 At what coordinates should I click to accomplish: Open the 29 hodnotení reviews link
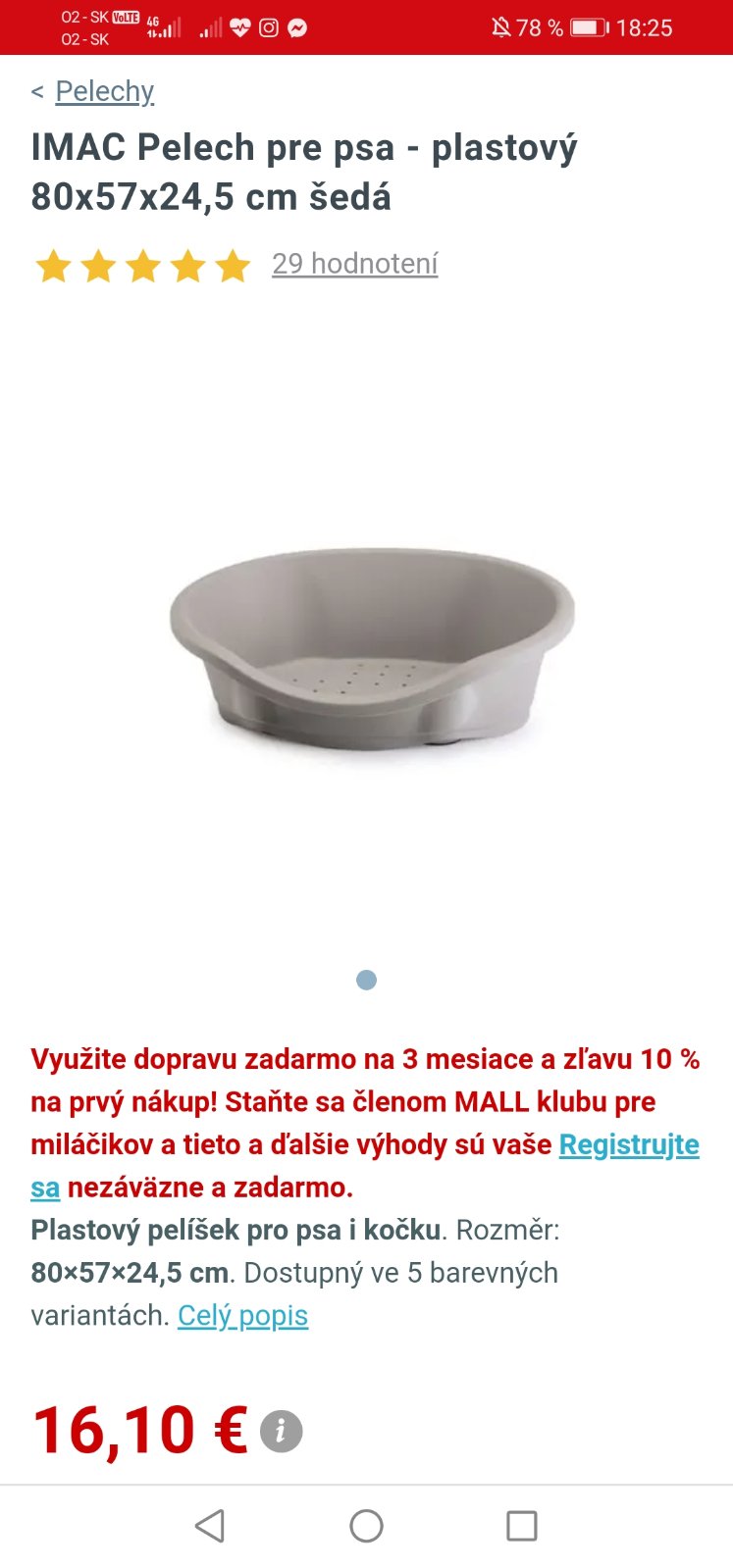[354, 264]
